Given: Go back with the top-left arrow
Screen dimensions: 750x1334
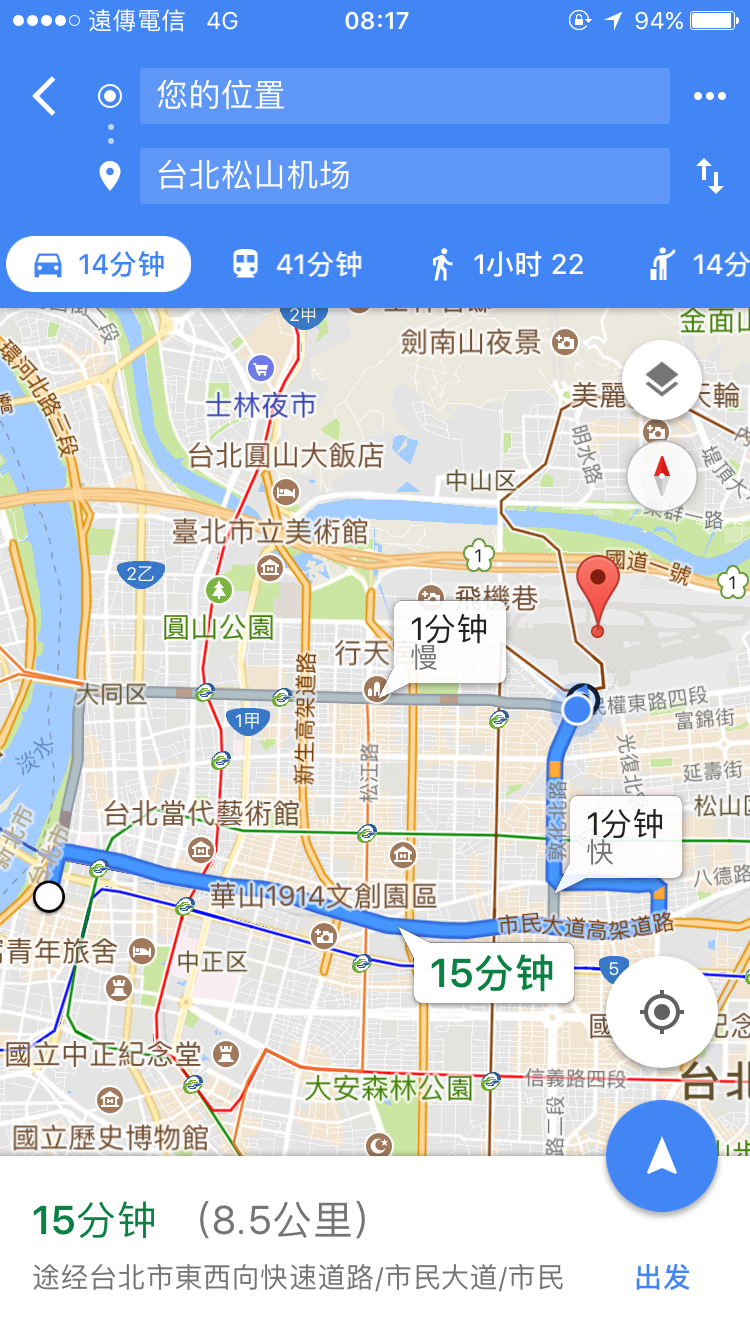Looking at the screenshot, I should click(44, 97).
